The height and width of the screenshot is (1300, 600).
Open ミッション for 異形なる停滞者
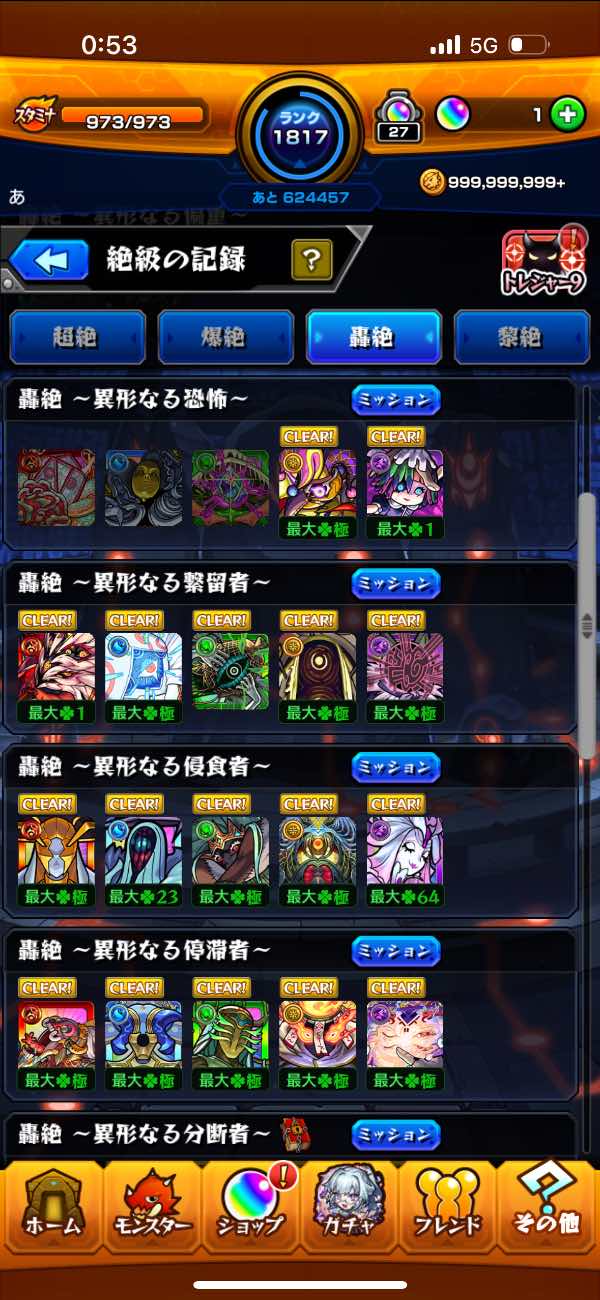pos(396,950)
